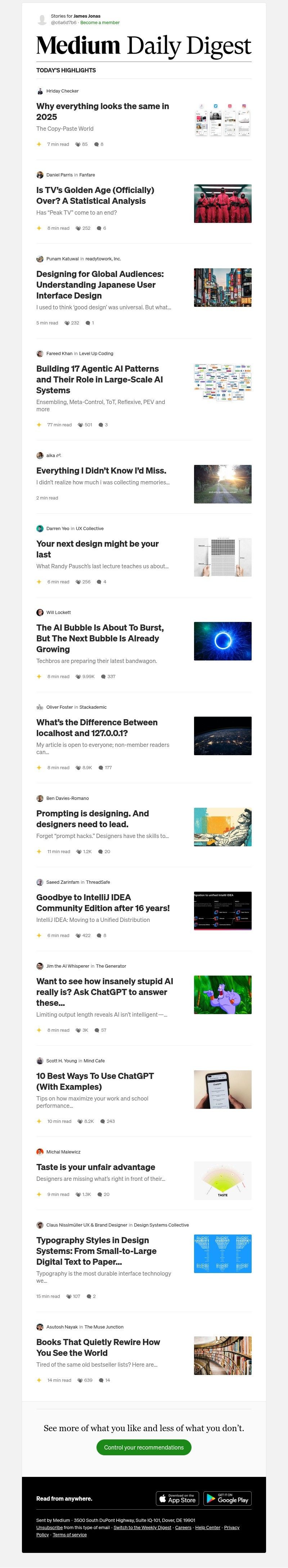Open the TV's Golden Age statistical analysis article

tap(95, 196)
